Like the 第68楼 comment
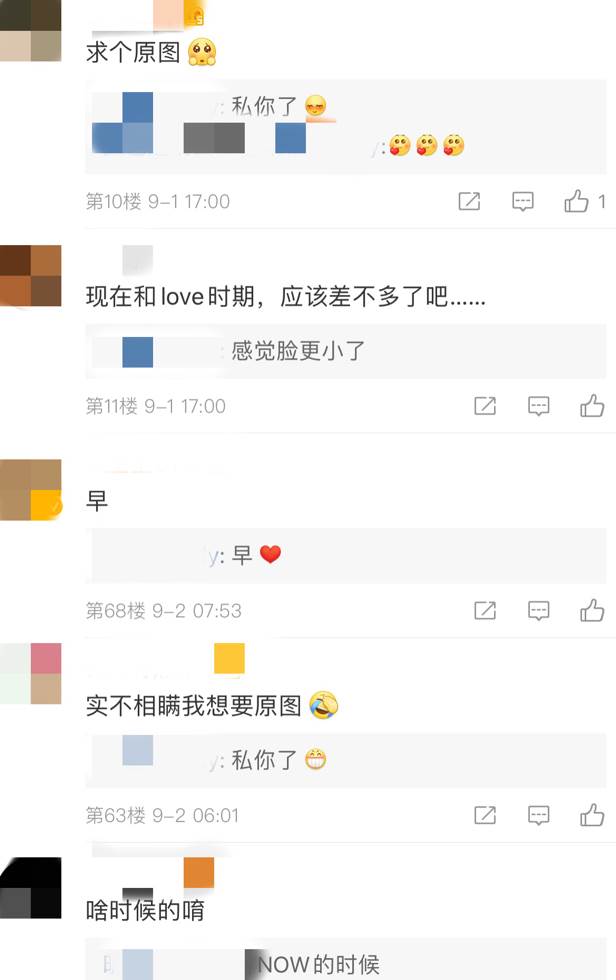Image resolution: width=616 pixels, height=980 pixels. pyautogui.click(x=592, y=610)
